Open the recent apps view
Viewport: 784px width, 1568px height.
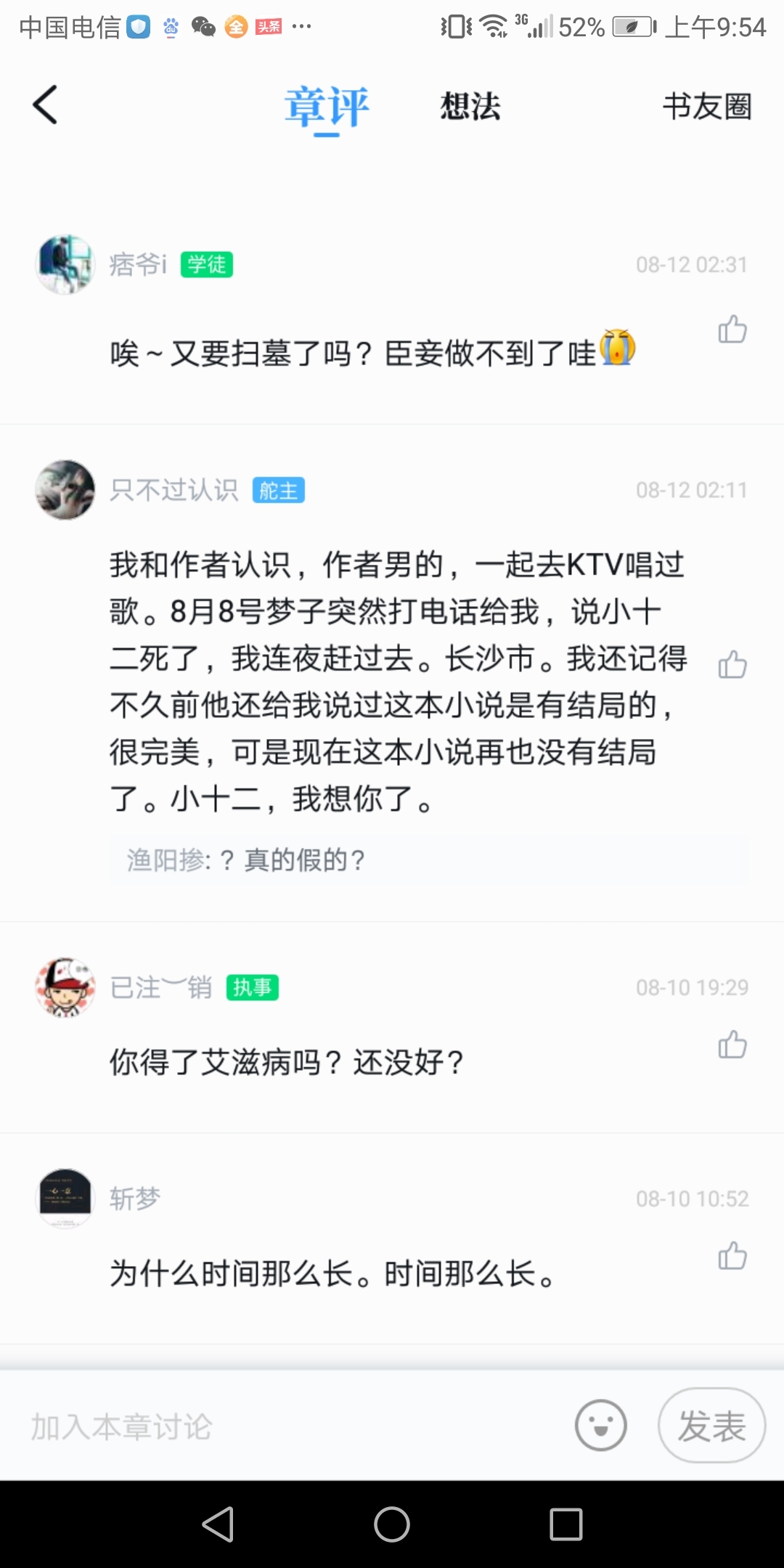pos(566,1524)
